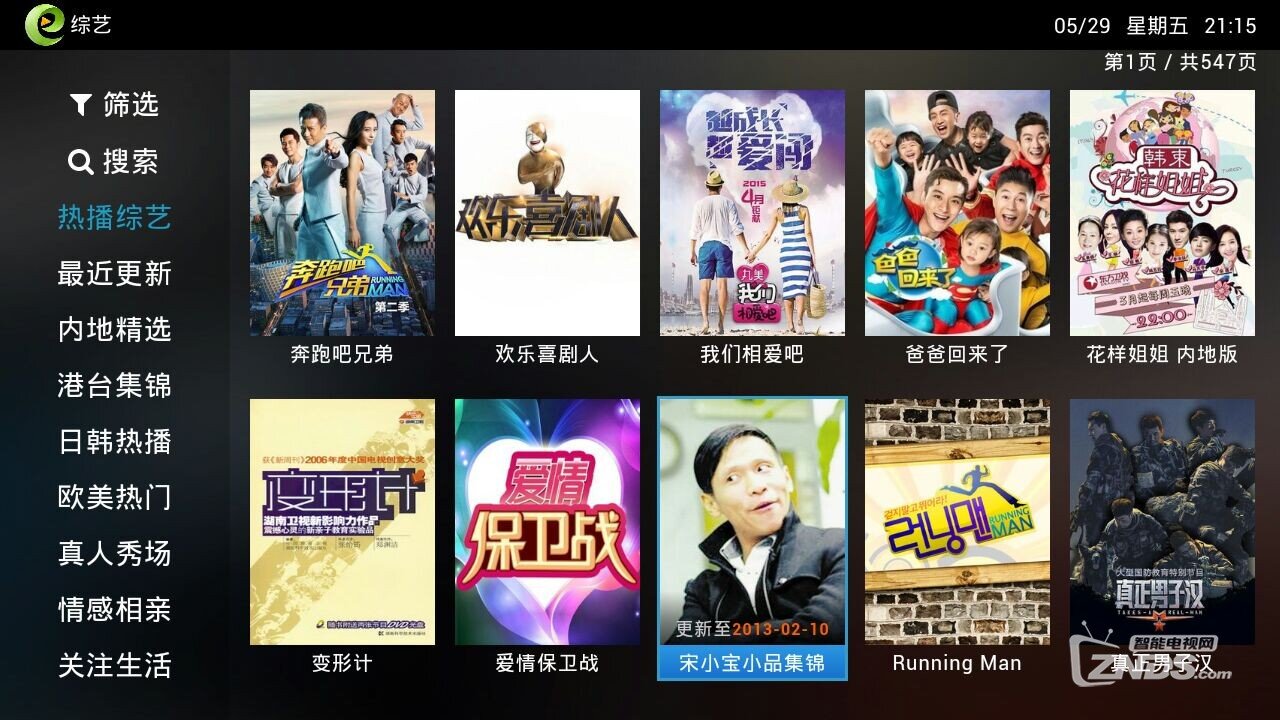This screenshot has width=1280, height=720.
Task: Browse the 欧美热门 category
Action: click(x=114, y=497)
